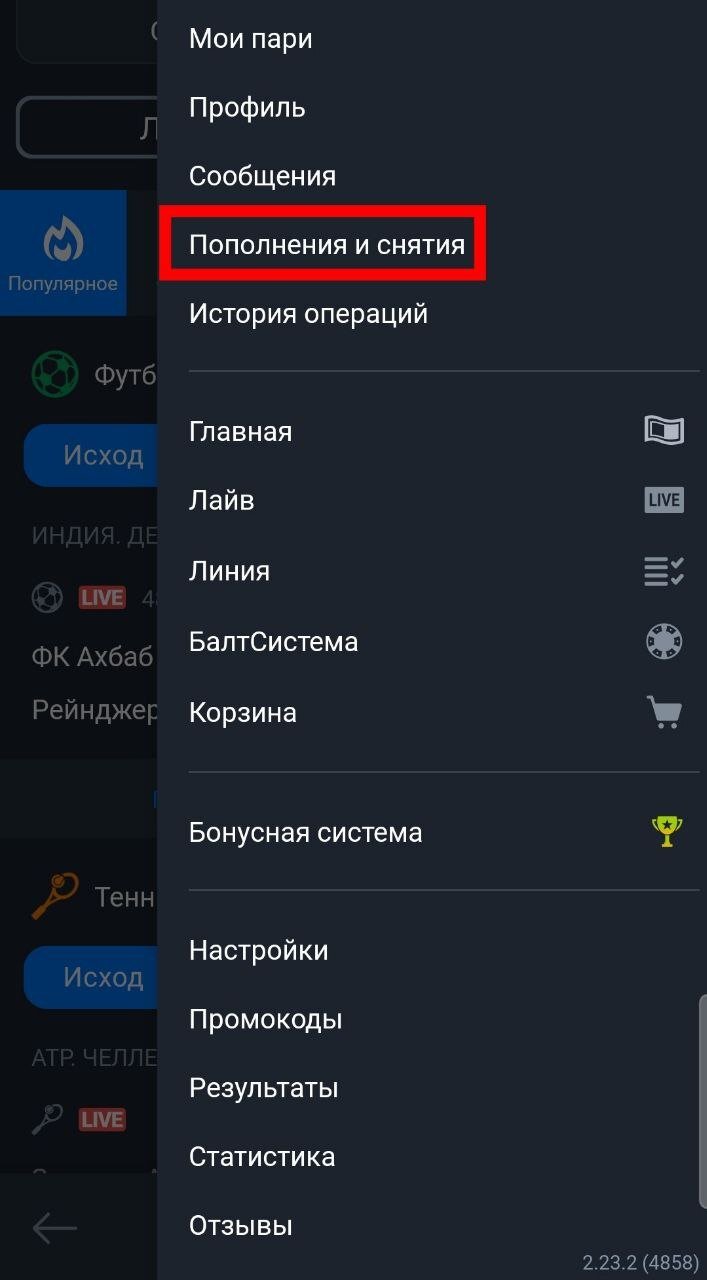Open the Лайв section

[x=222, y=500]
